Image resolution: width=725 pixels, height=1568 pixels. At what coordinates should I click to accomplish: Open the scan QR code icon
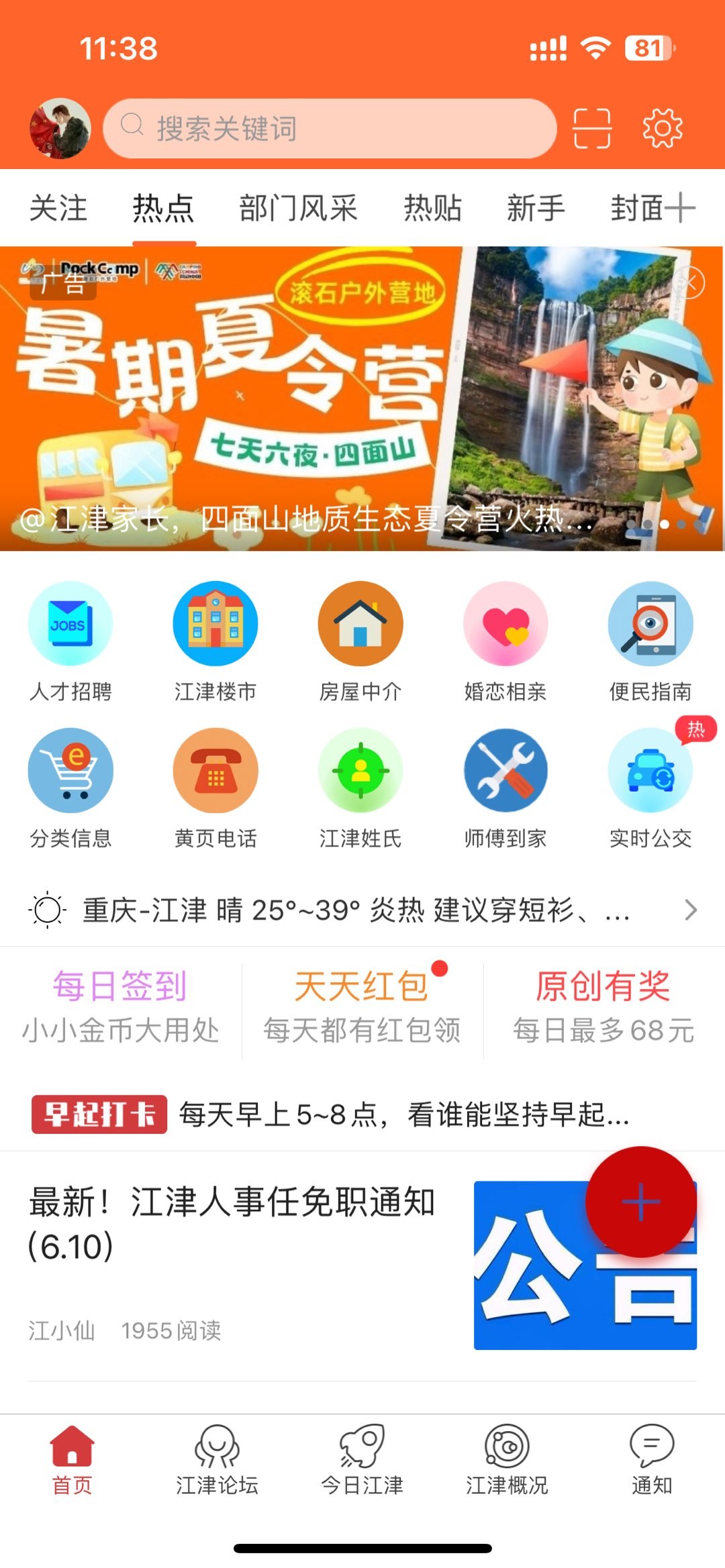591,128
